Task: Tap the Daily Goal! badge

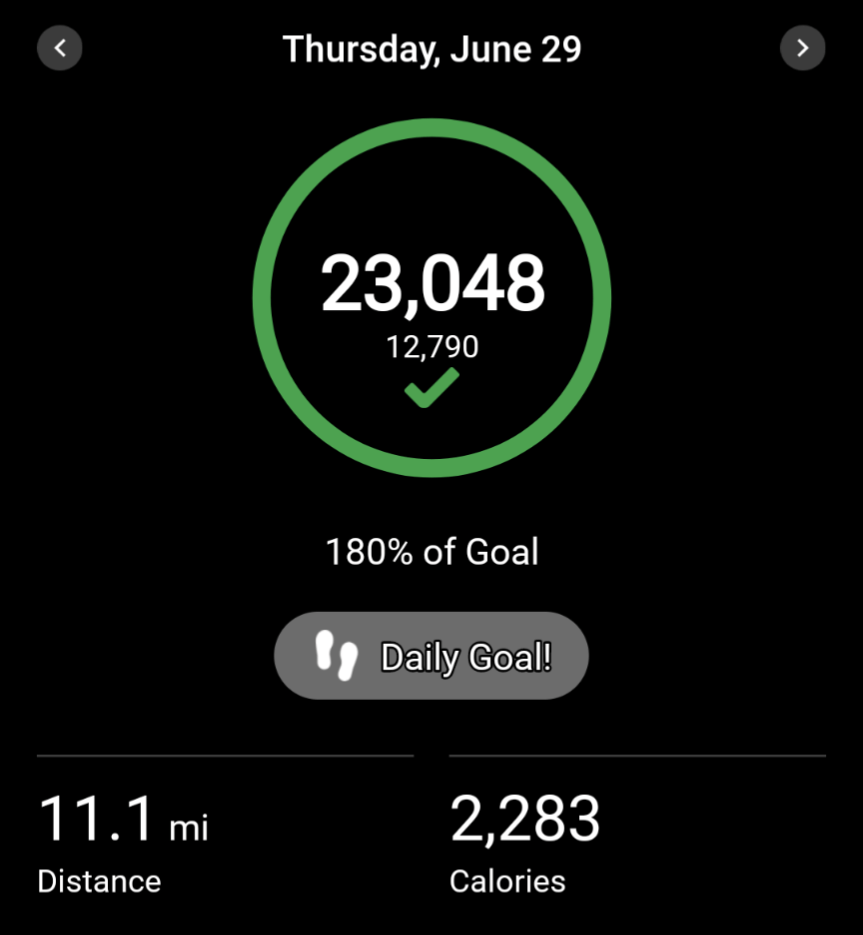Action: (431, 656)
